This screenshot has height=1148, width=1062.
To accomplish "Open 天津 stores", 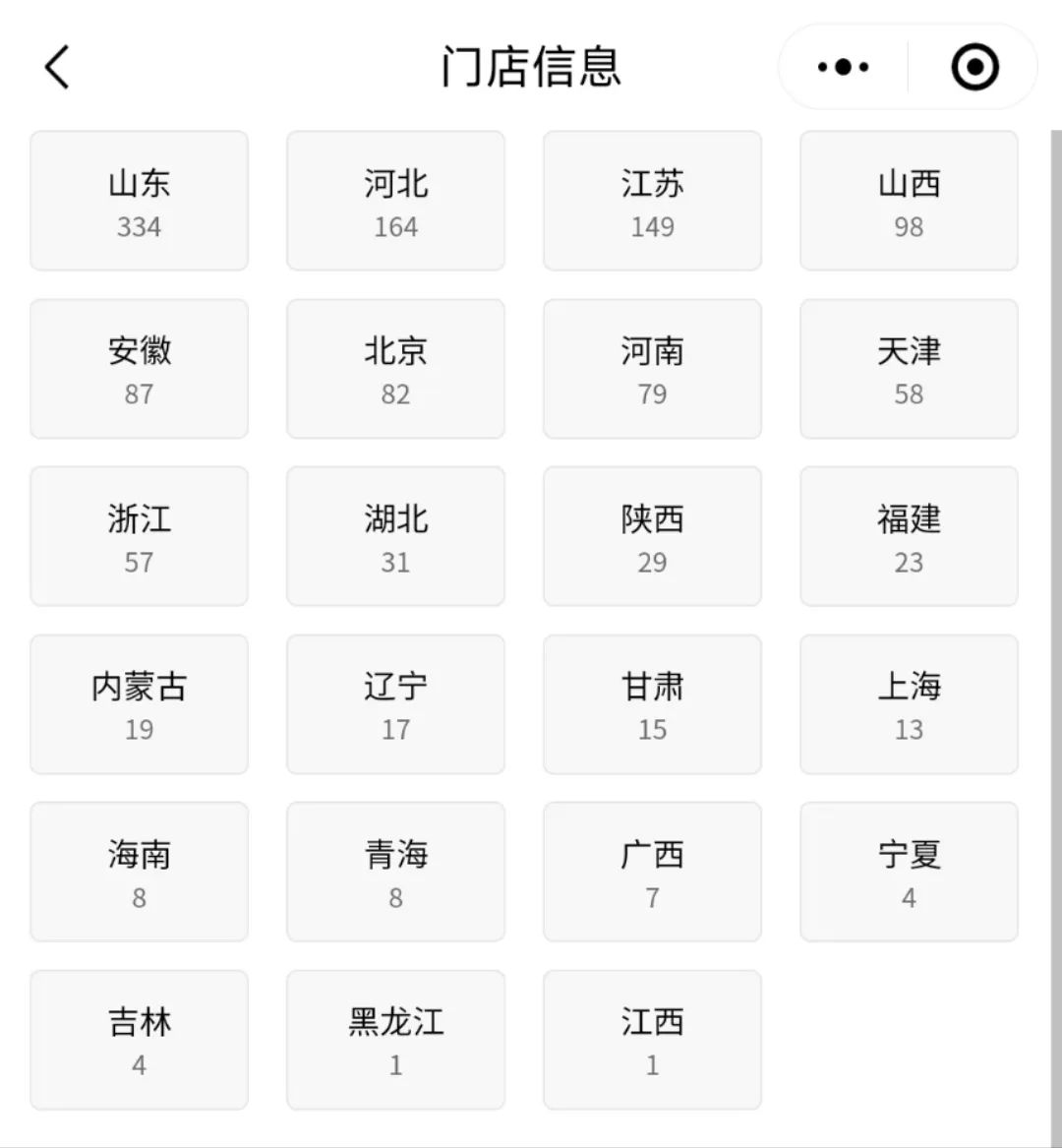I will tap(909, 369).
